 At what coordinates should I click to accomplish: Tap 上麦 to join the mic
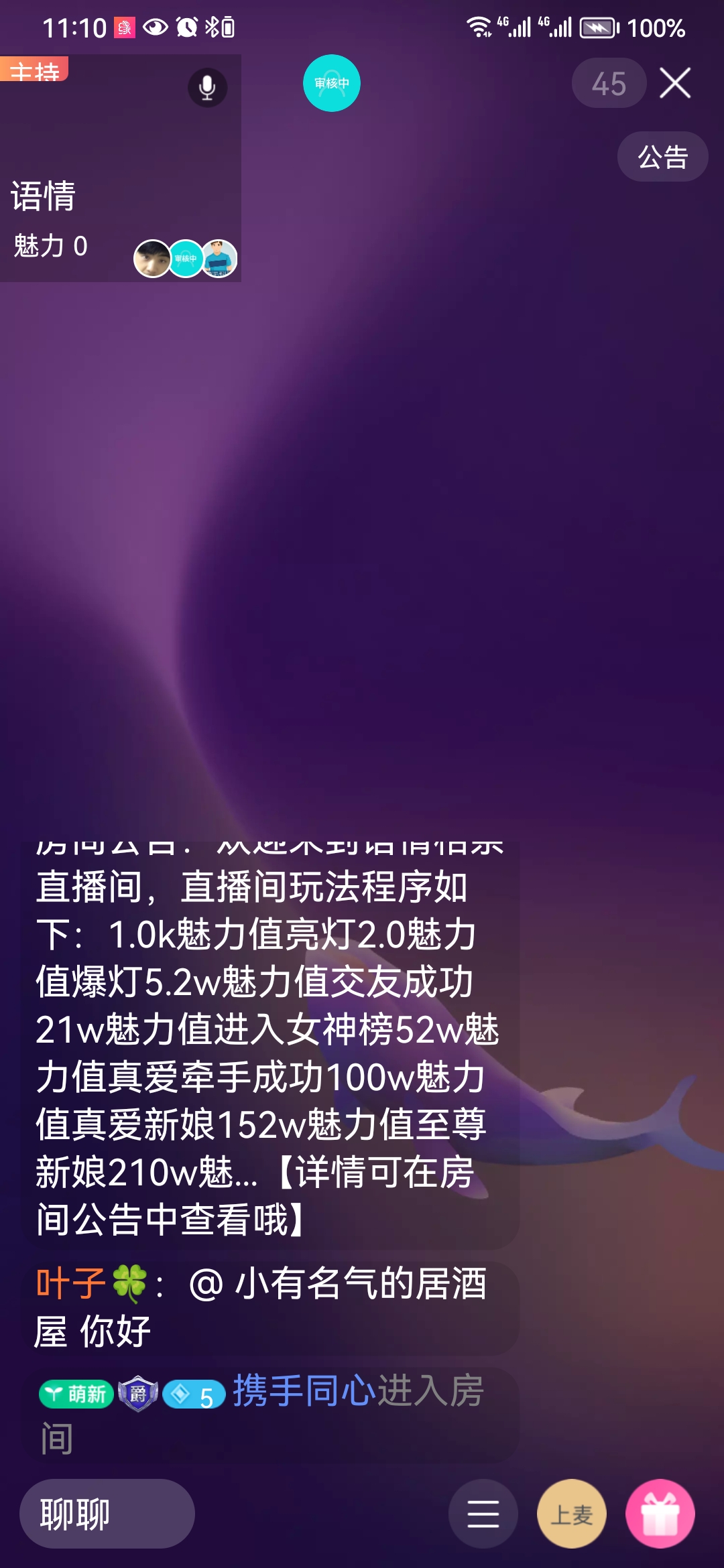pyautogui.click(x=572, y=1514)
